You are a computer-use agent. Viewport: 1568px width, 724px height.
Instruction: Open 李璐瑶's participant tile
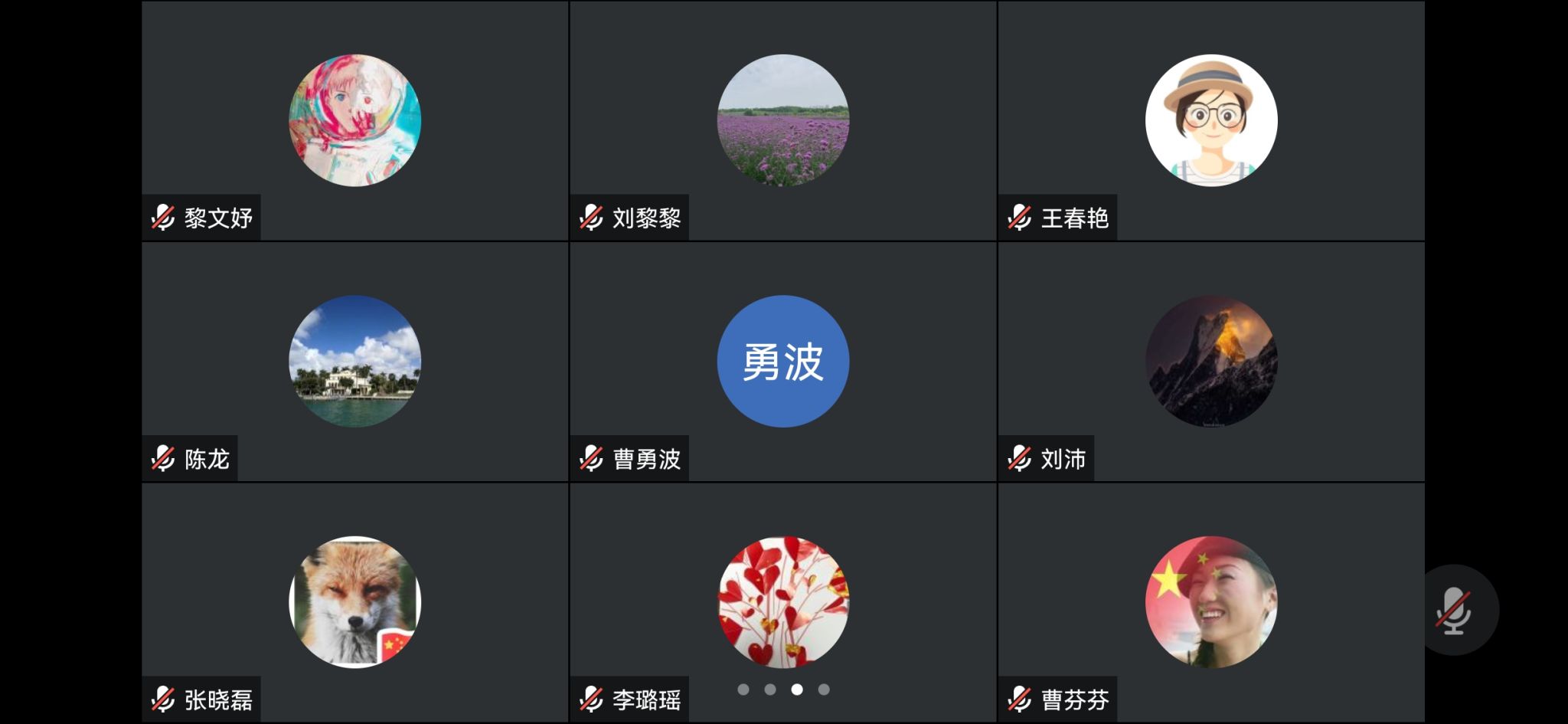coord(782,601)
